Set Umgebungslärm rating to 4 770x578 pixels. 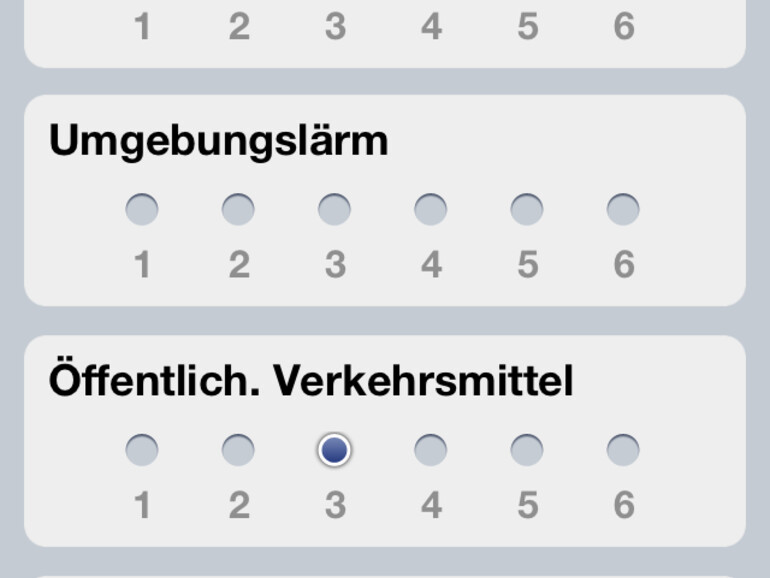click(x=431, y=210)
